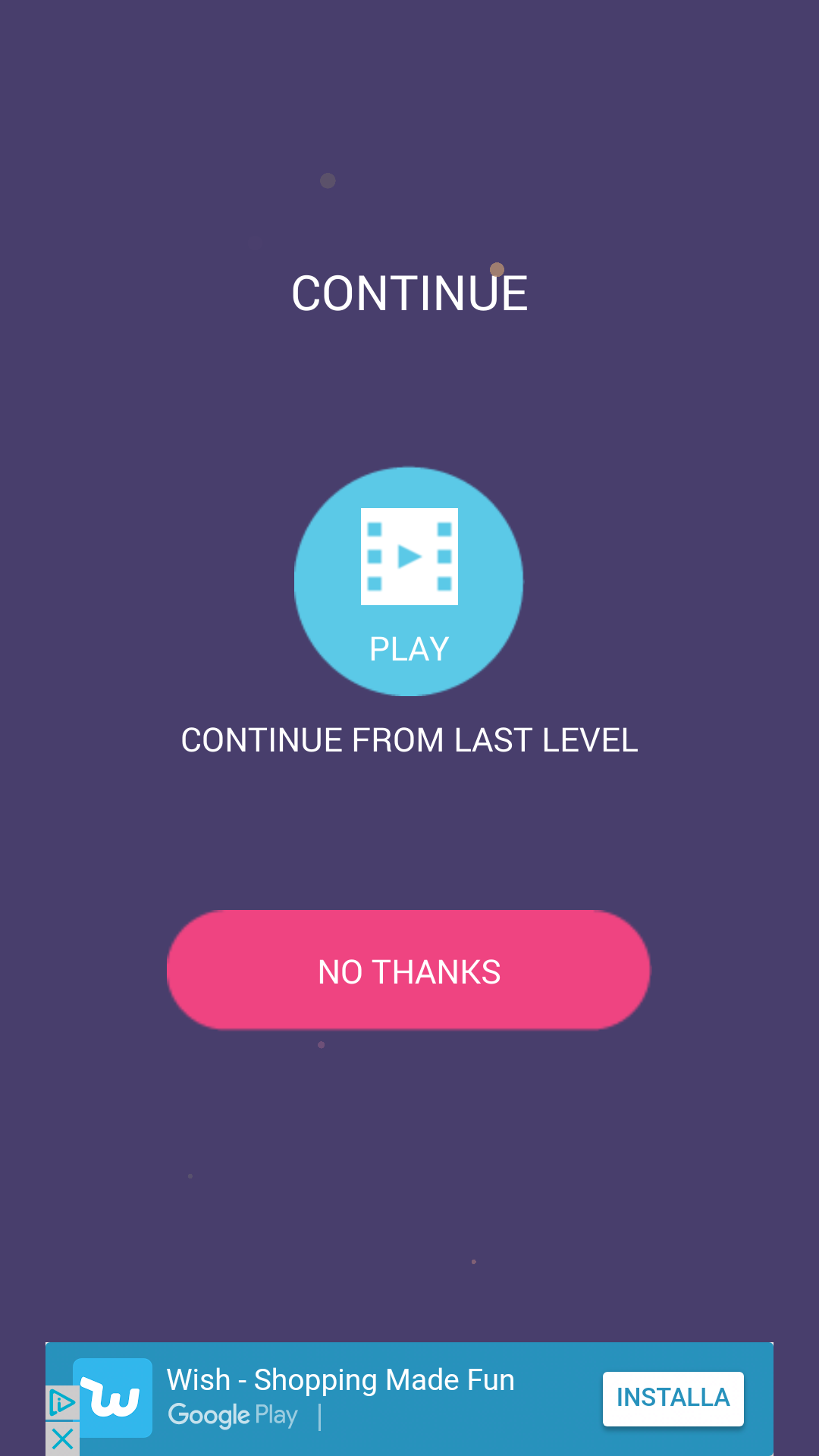Tap the Play video button to continue

(x=409, y=581)
